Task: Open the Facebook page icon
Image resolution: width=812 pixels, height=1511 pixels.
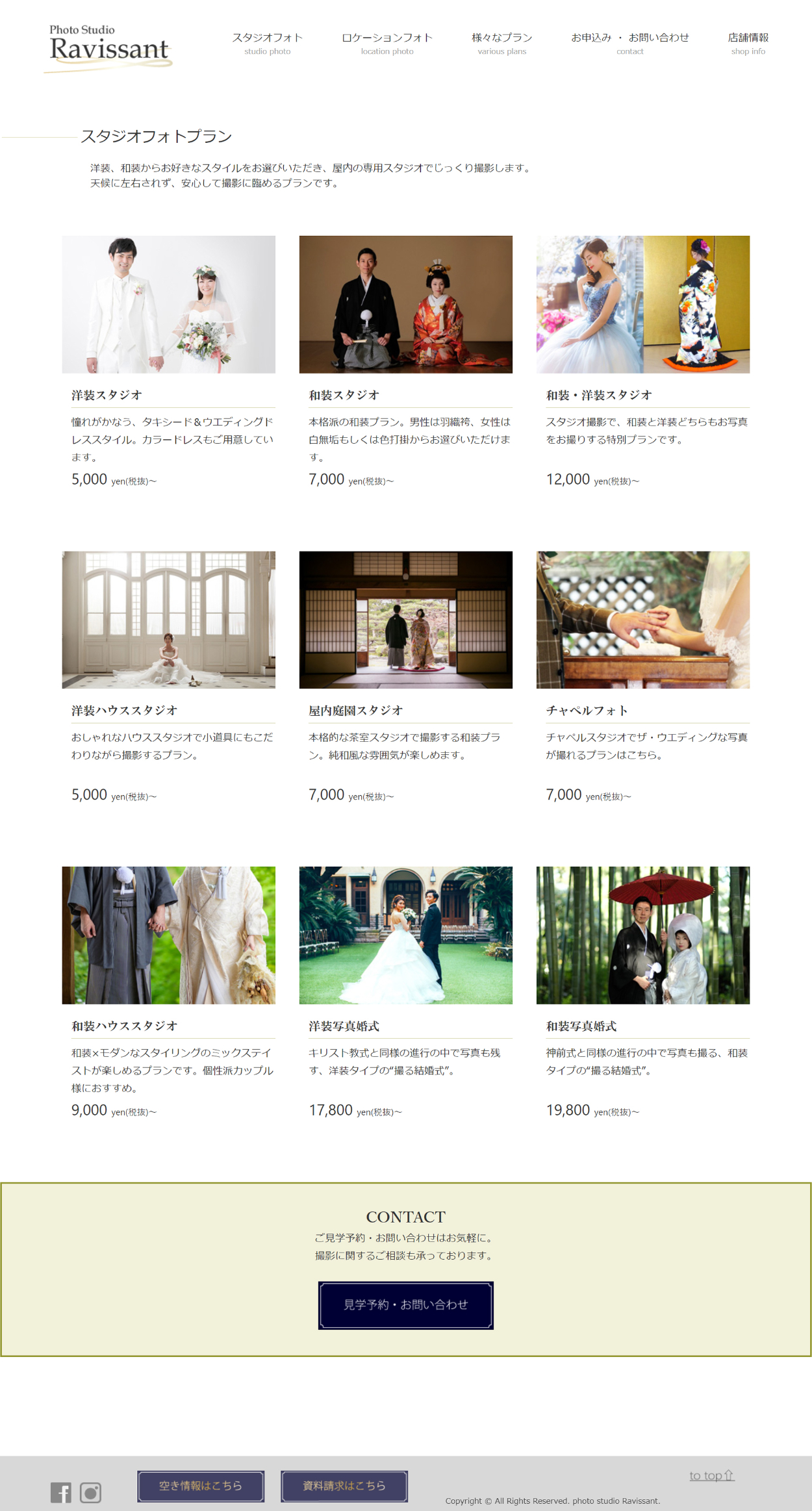Action: click(61, 1493)
